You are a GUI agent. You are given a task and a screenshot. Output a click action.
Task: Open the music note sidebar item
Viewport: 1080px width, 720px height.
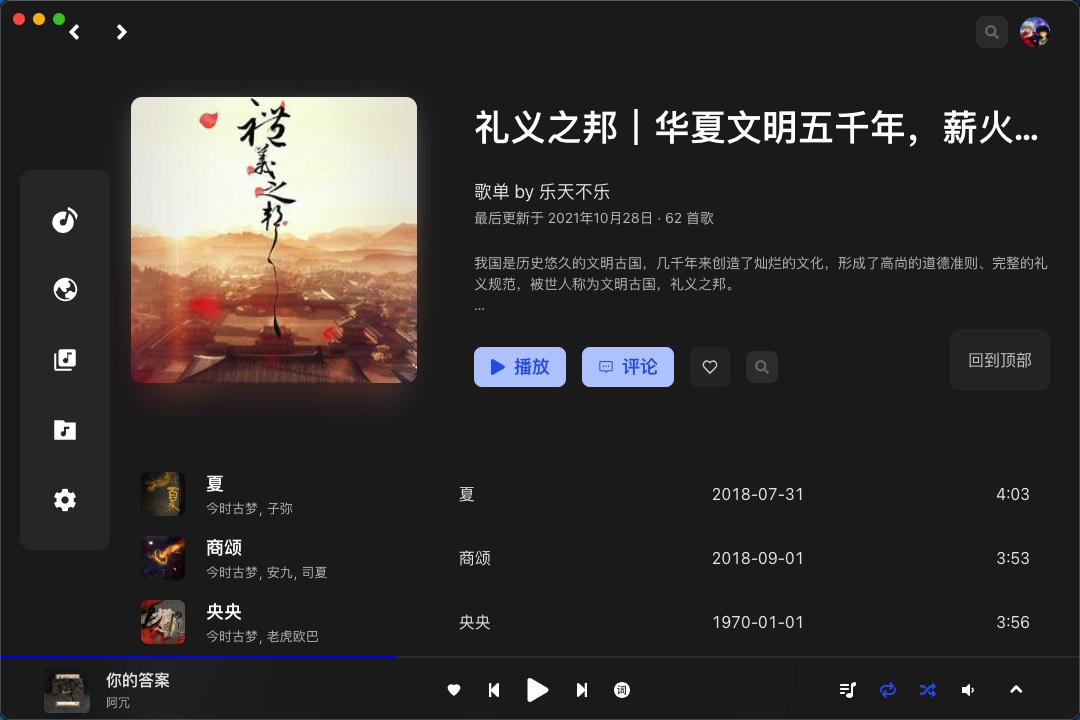(x=65, y=220)
